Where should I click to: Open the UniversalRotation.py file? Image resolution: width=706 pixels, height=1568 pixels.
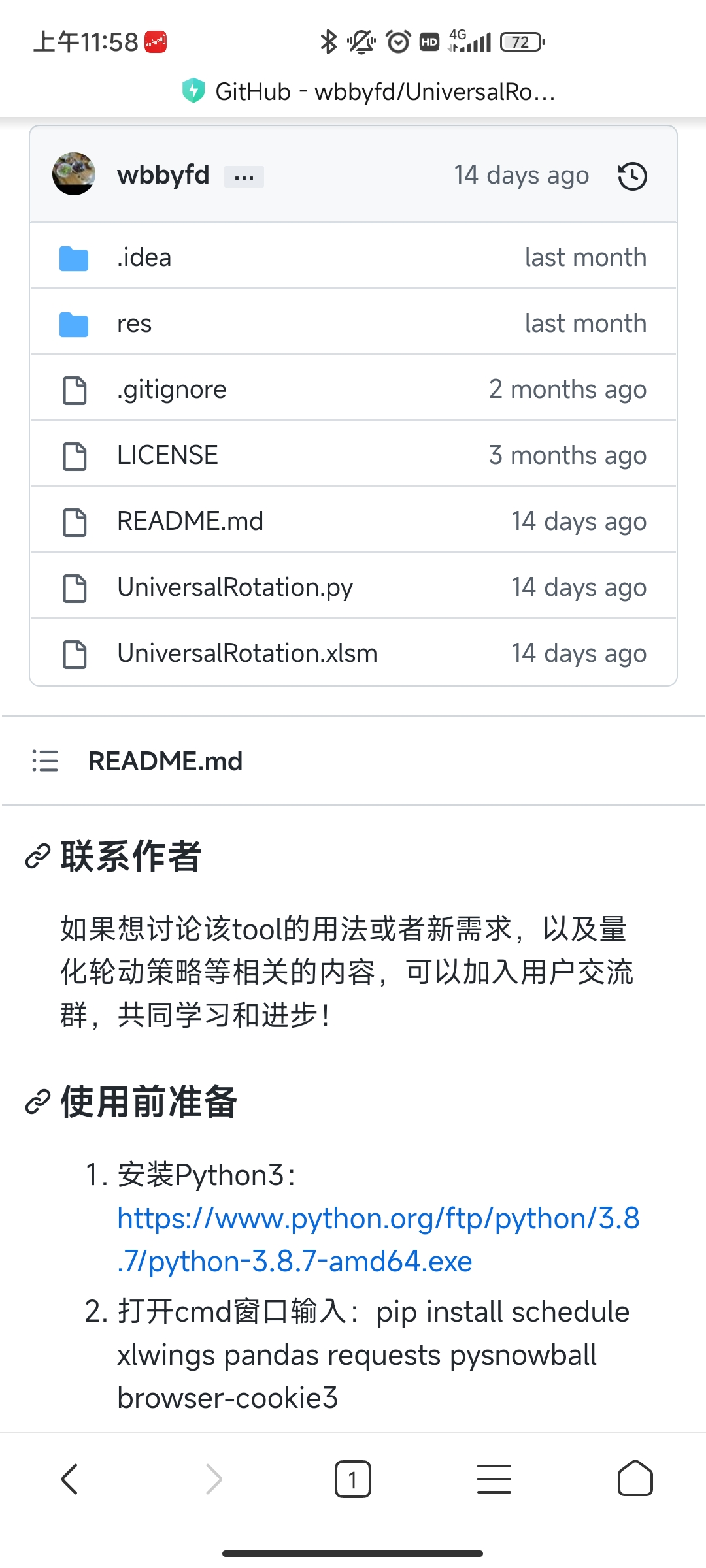235,587
